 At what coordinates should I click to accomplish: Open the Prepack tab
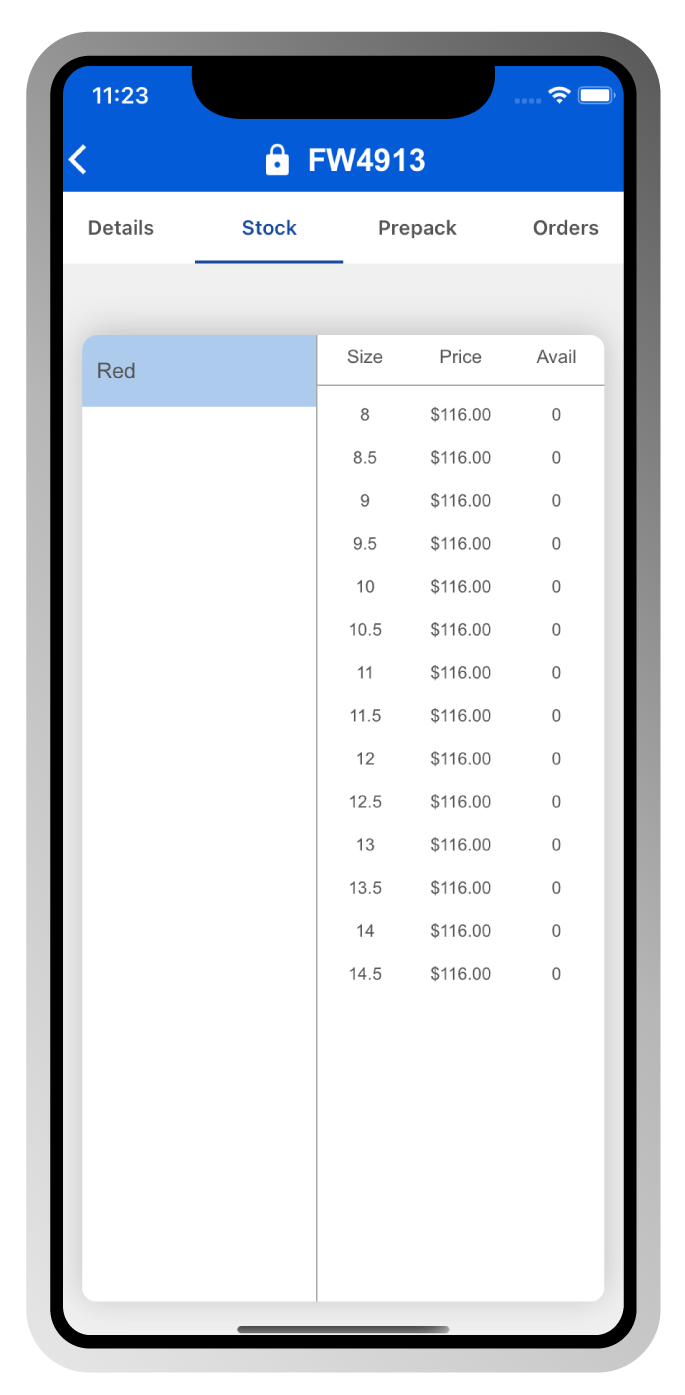pyautogui.click(x=417, y=228)
